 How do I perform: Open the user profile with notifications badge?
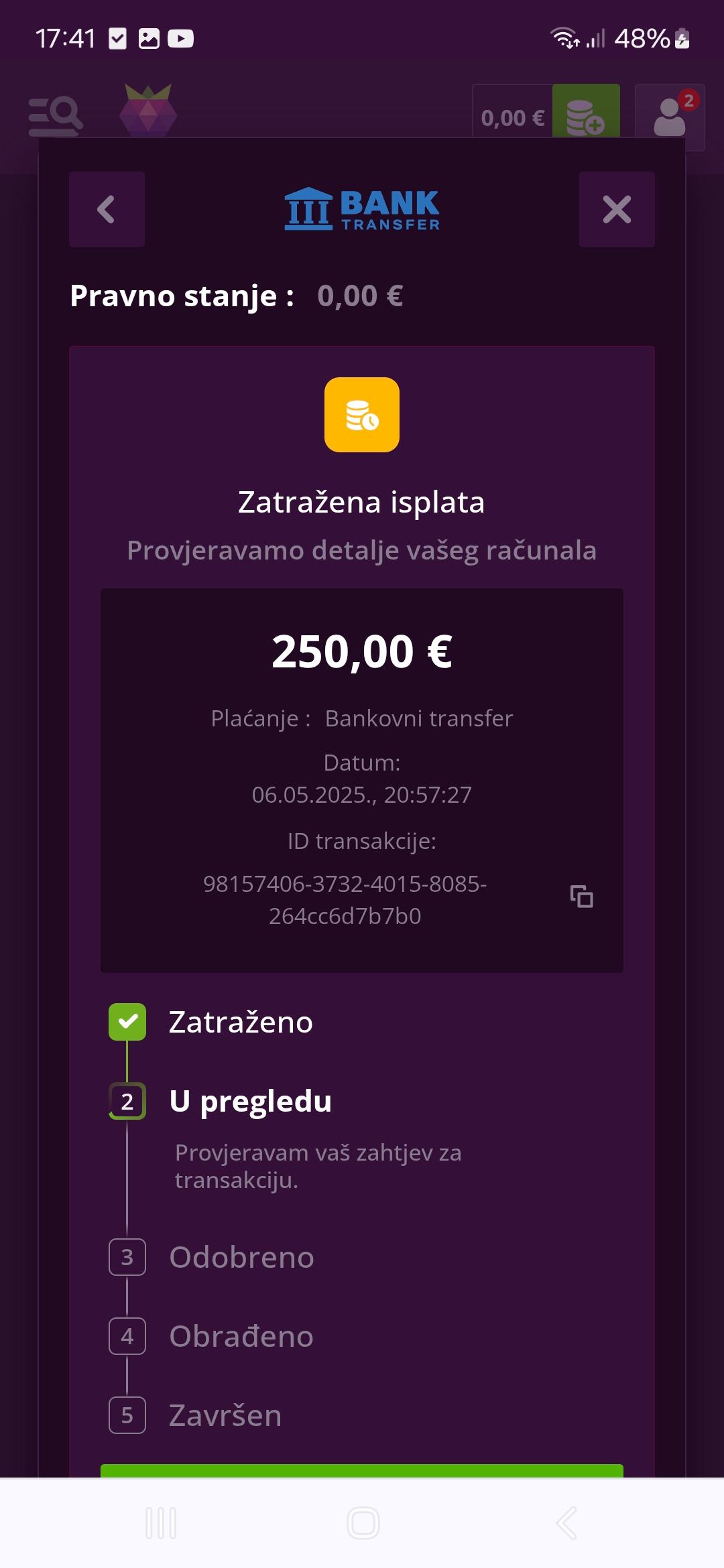click(670, 117)
